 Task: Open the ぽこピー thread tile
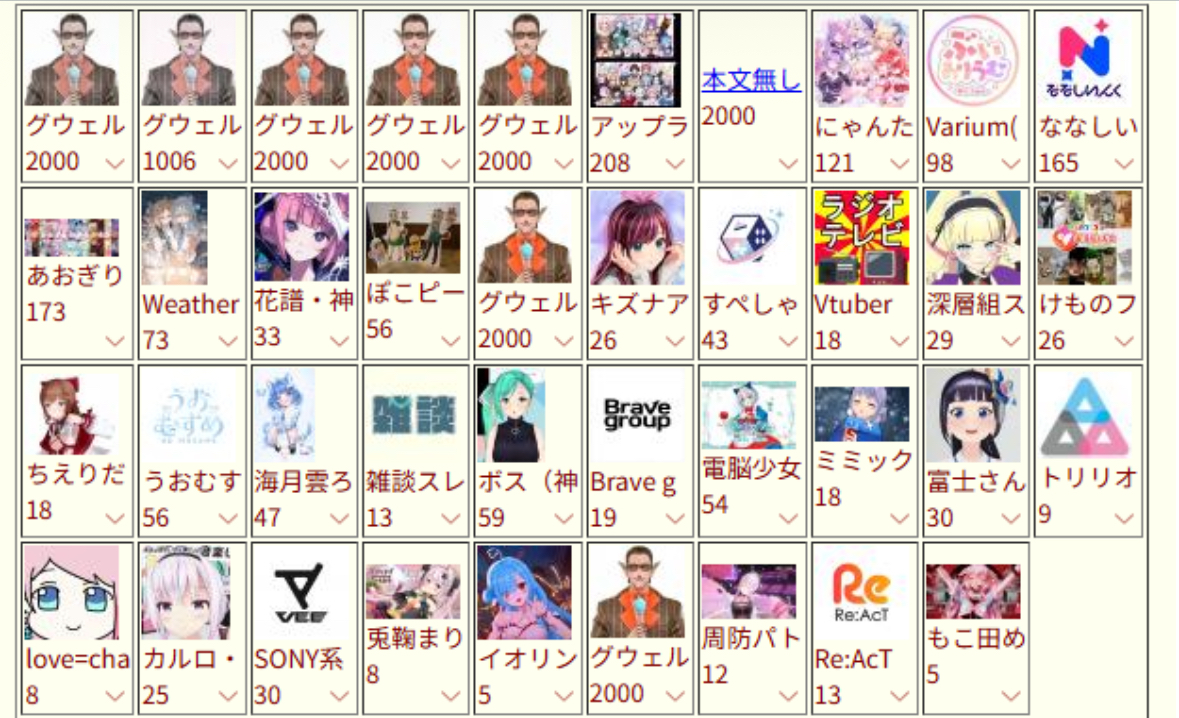coord(413,238)
